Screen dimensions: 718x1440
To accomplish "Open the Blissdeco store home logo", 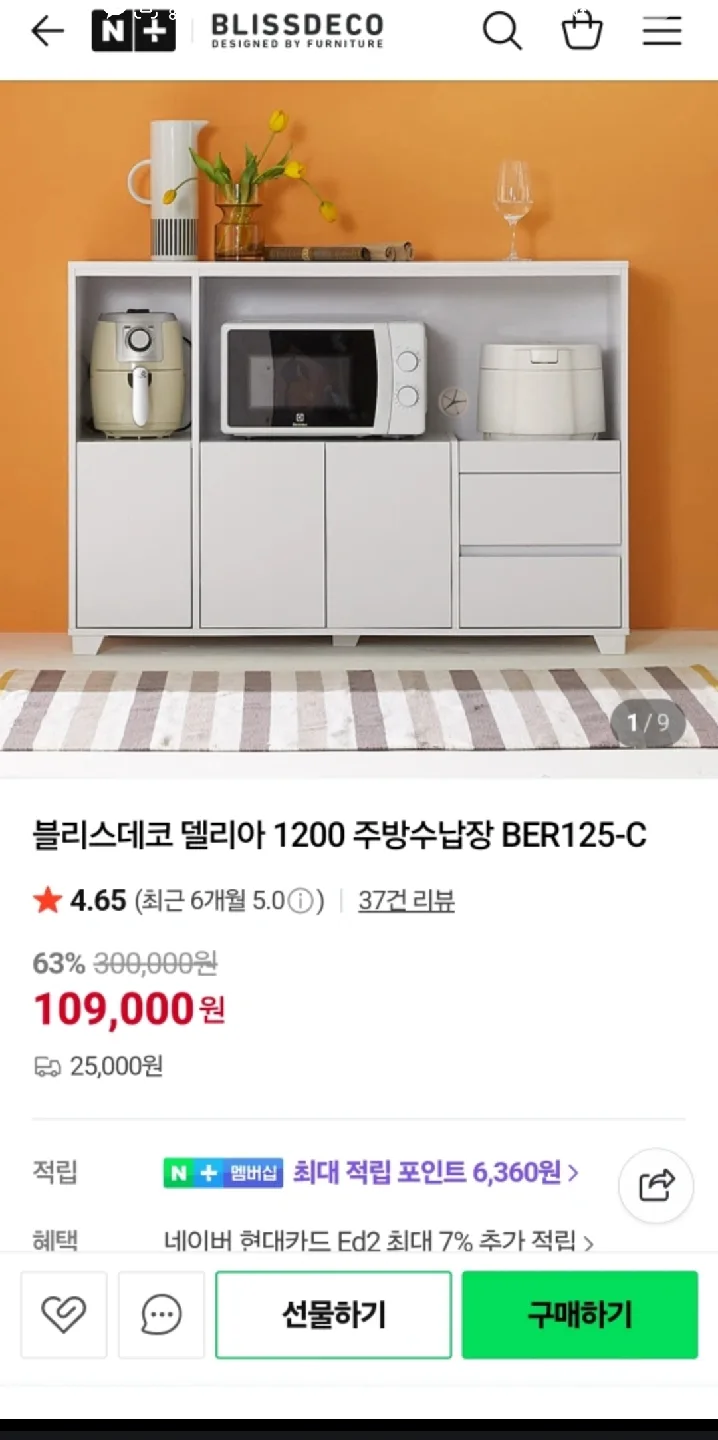I will 297,32.
